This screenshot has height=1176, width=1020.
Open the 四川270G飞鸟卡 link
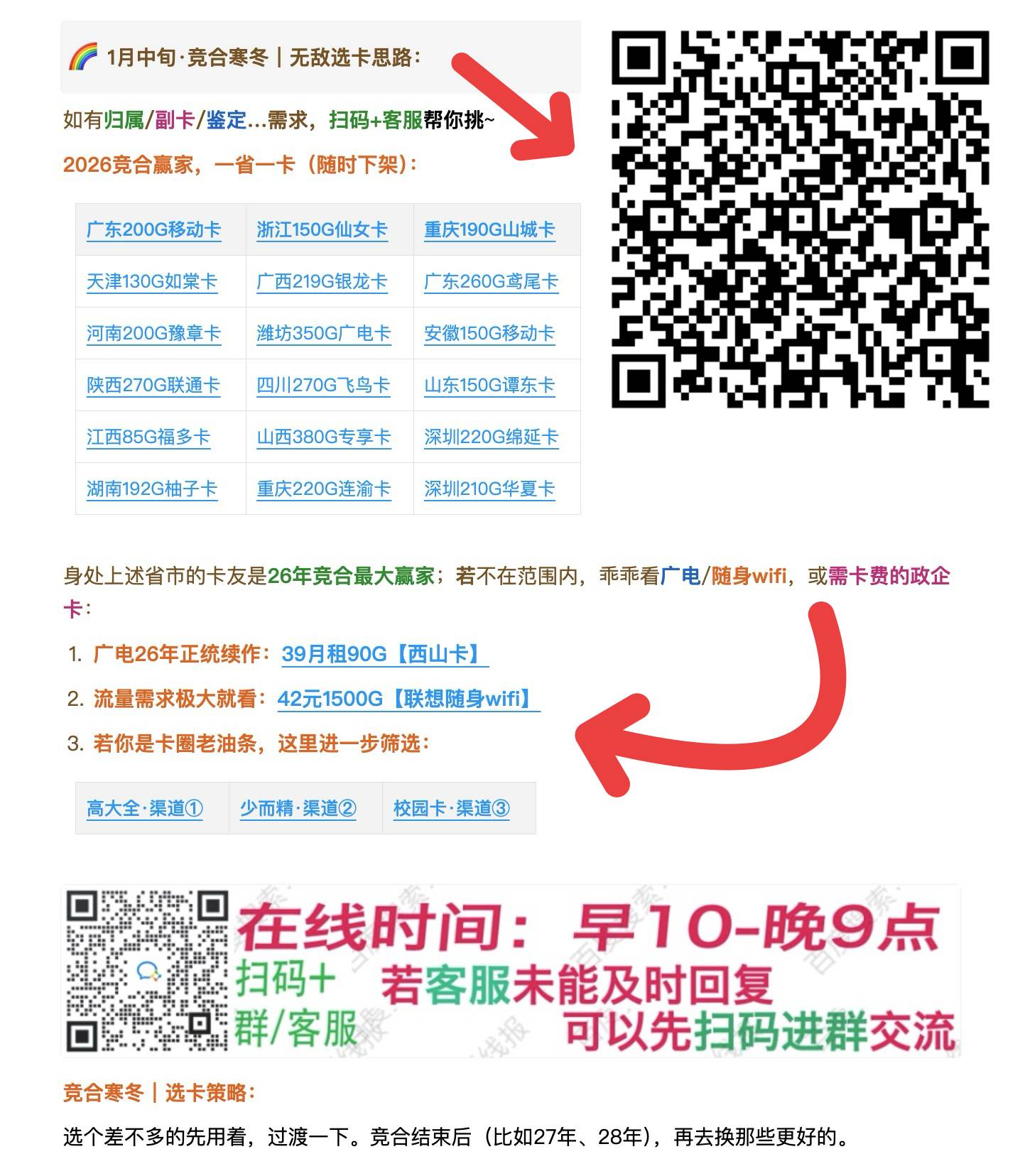coord(323,385)
